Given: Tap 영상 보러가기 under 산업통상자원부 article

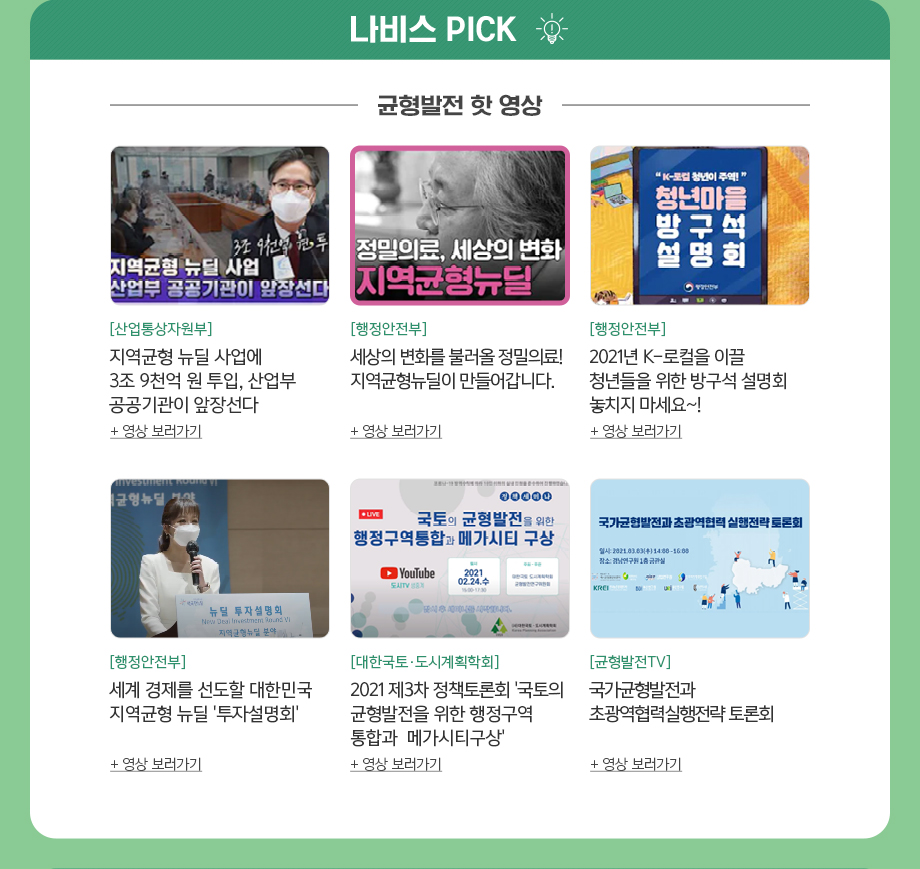Looking at the screenshot, I should [156, 431].
